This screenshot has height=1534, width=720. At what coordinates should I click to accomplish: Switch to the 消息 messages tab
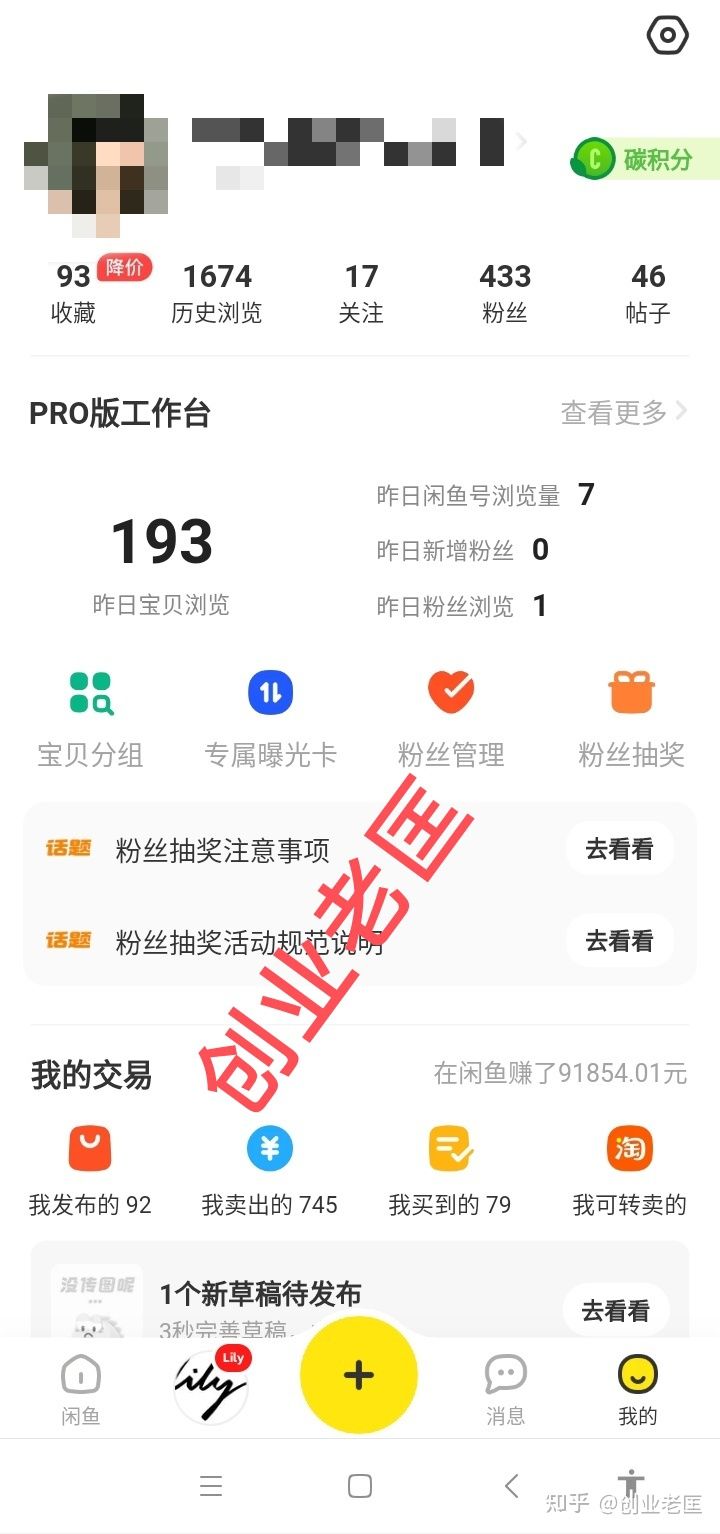click(x=505, y=1388)
